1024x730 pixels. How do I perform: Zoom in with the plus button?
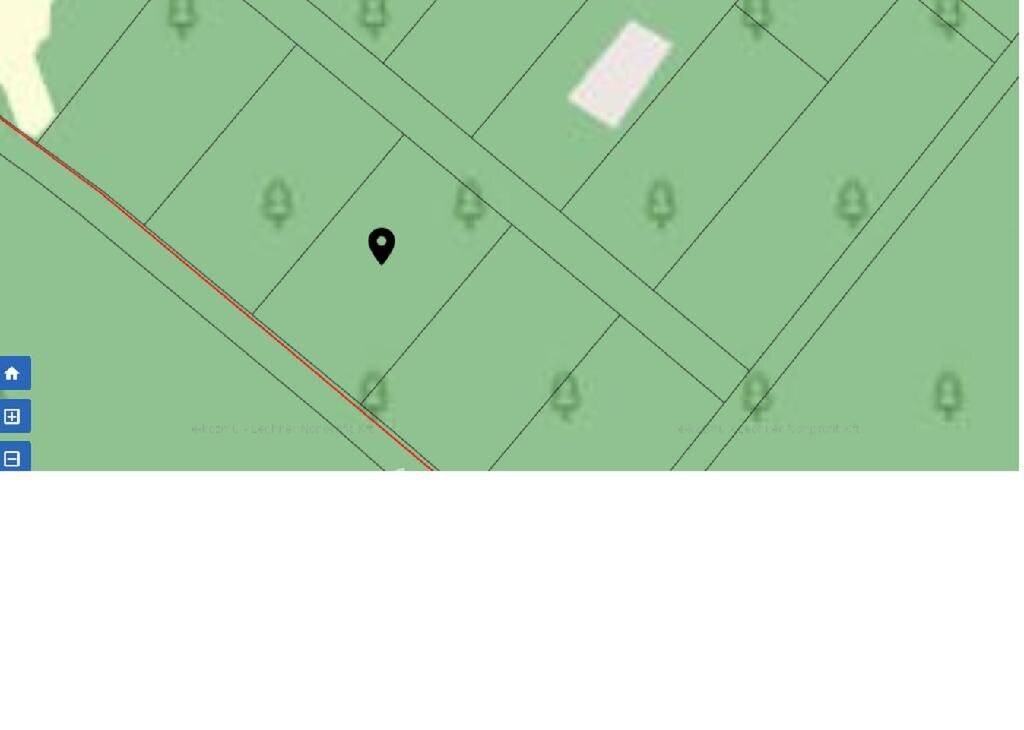(14, 416)
